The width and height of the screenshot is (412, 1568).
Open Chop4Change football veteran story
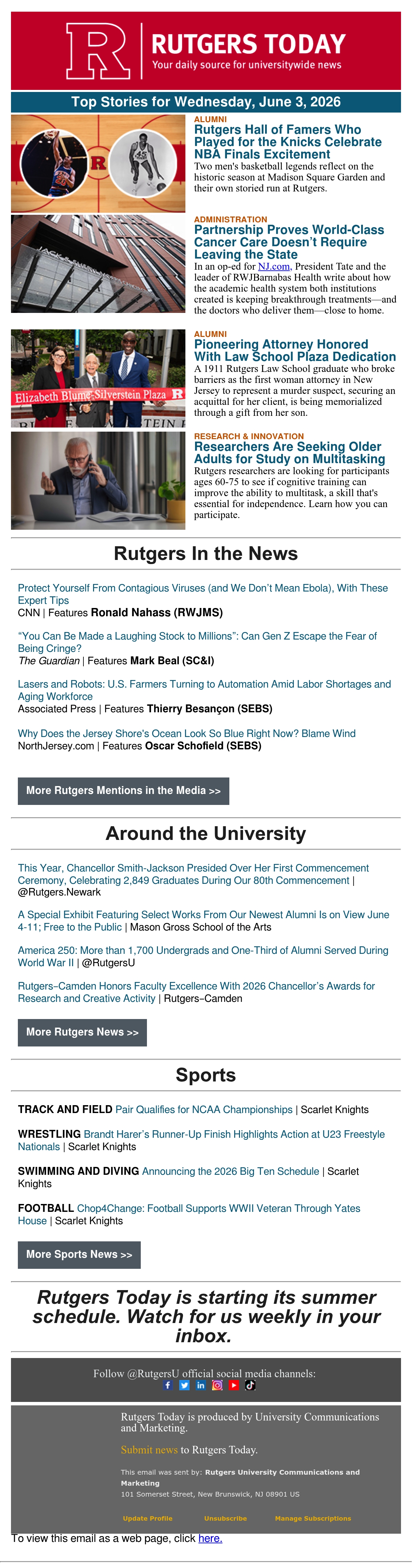(189, 1214)
